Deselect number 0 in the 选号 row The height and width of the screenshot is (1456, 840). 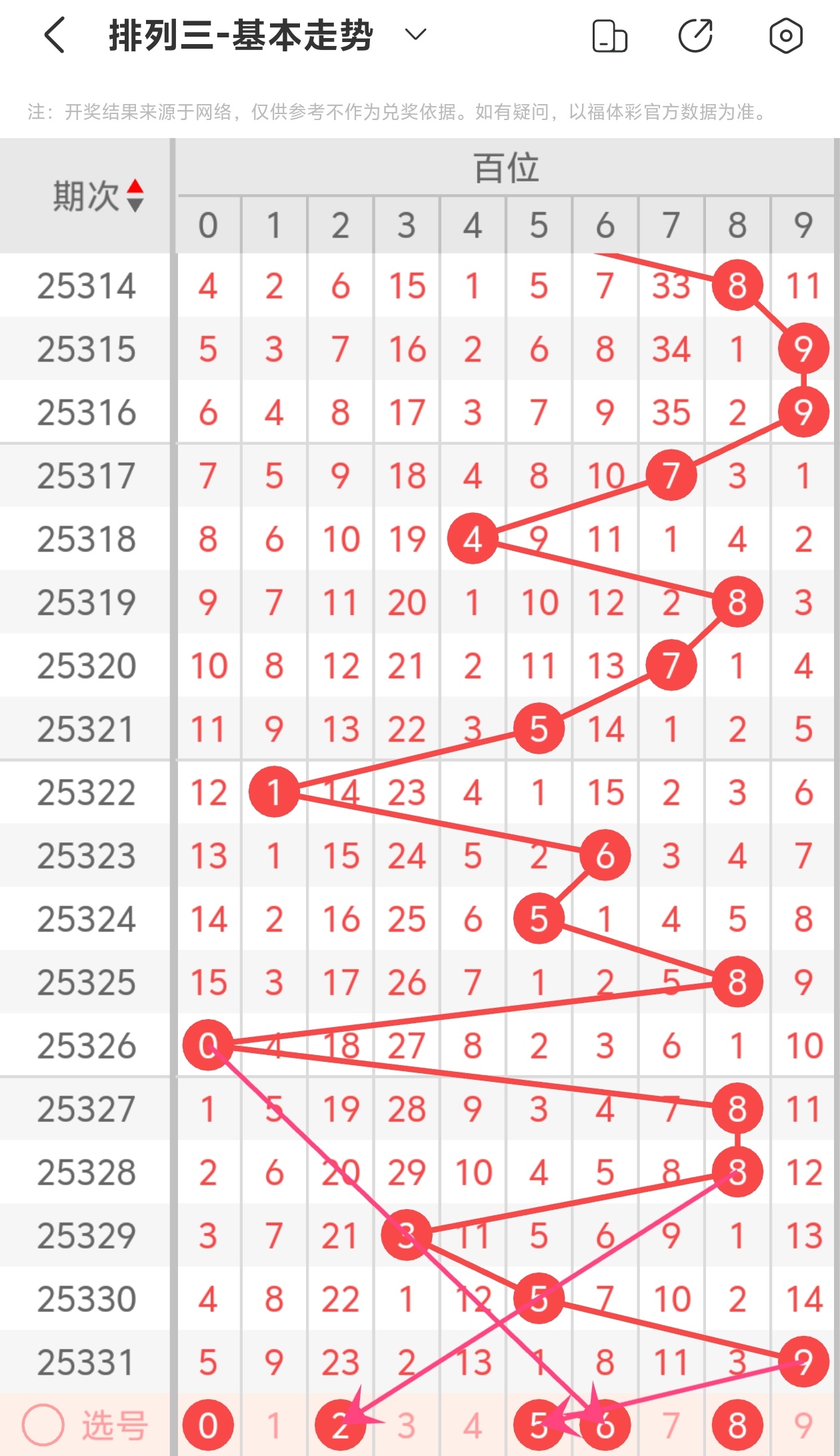pyautogui.click(x=208, y=1425)
